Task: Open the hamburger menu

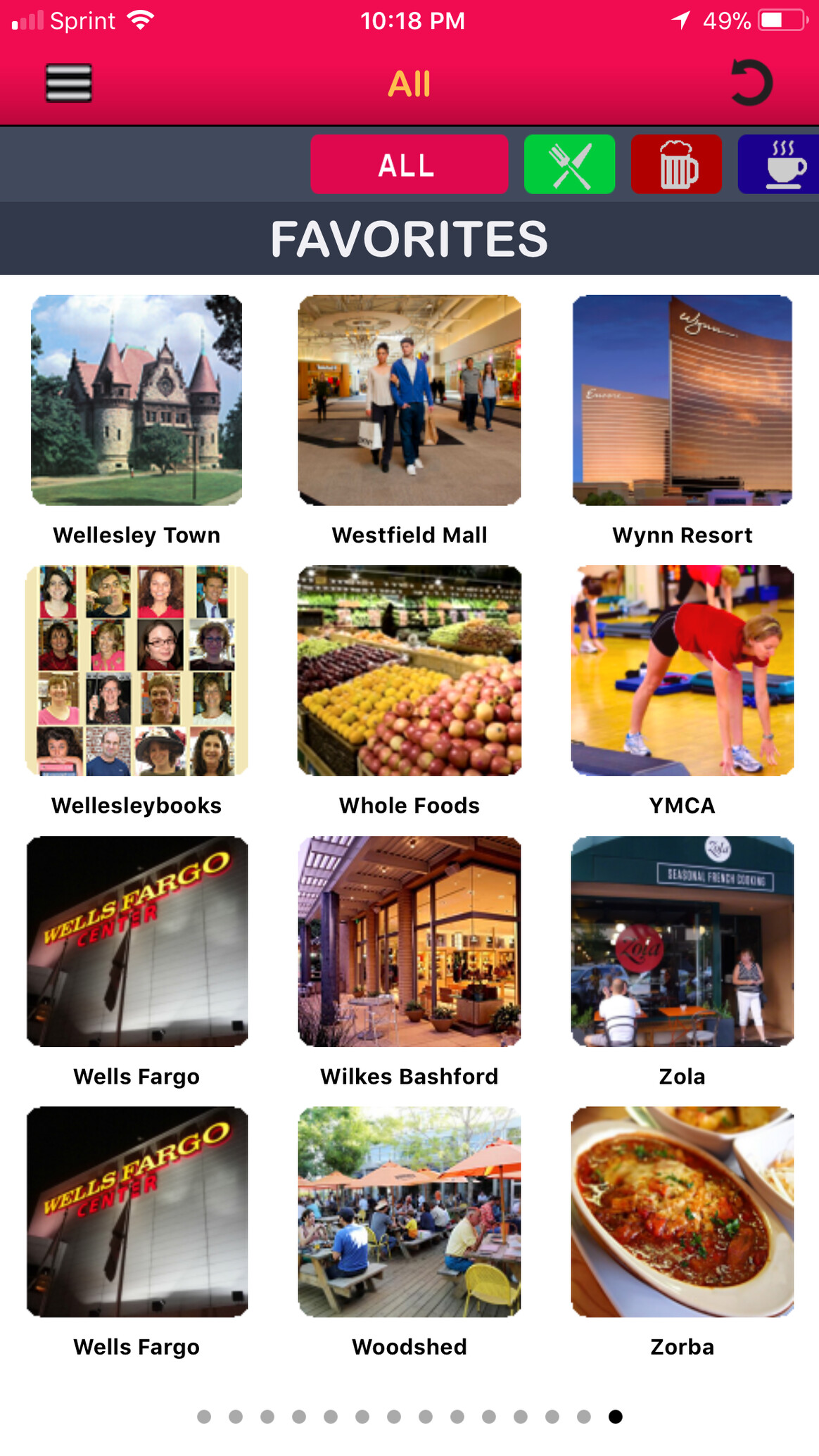Action: [x=69, y=83]
